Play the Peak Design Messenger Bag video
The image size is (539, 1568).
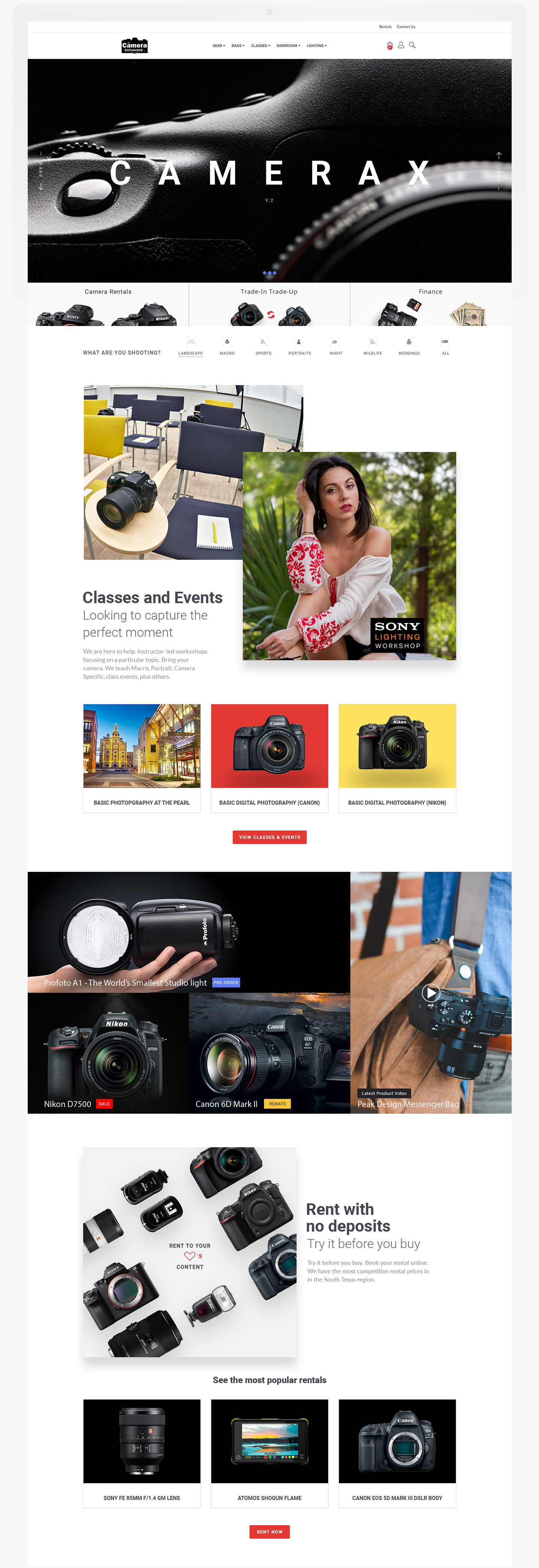[x=430, y=993]
